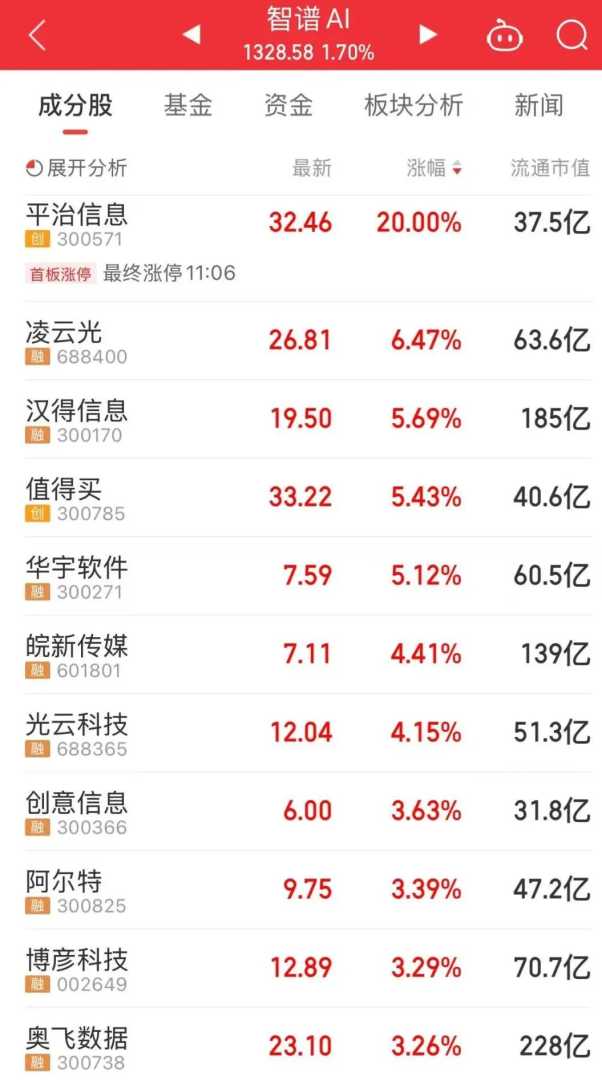Switch to the 资金 tab
The width and height of the screenshot is (602, 1080).
coord(288,106)
